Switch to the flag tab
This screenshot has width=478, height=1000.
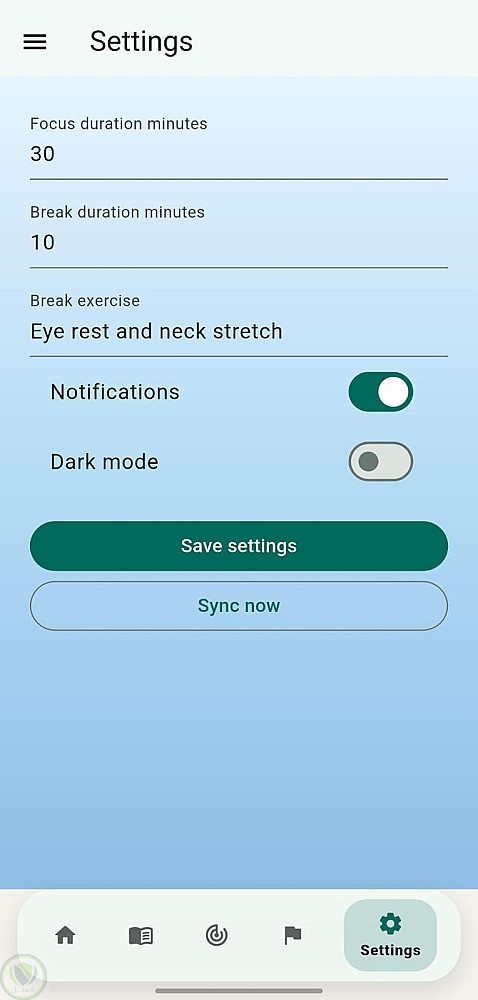pos(293,936)
